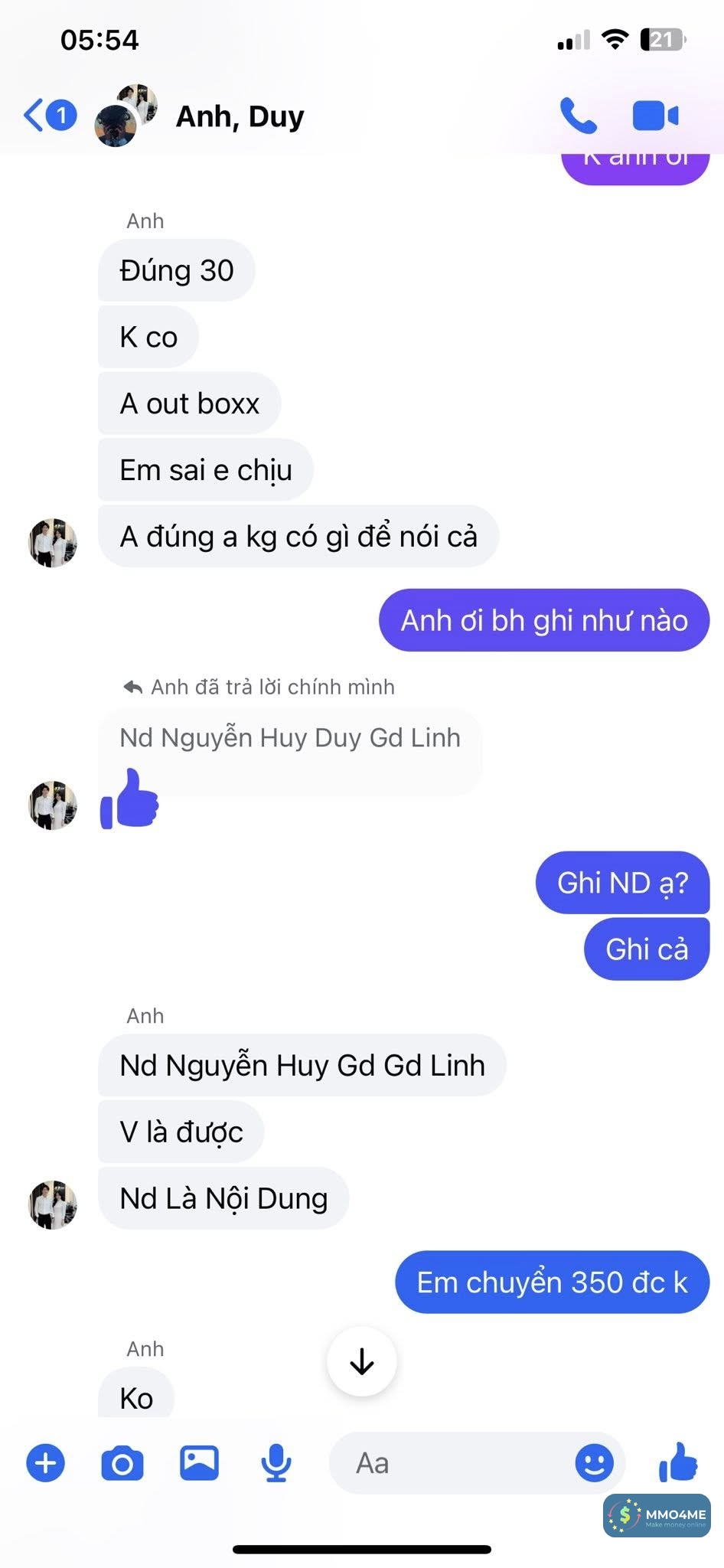This screenshot has height=1568, width=724.
Task: Open the camera to take a photo
Action: pos(122,1463)
